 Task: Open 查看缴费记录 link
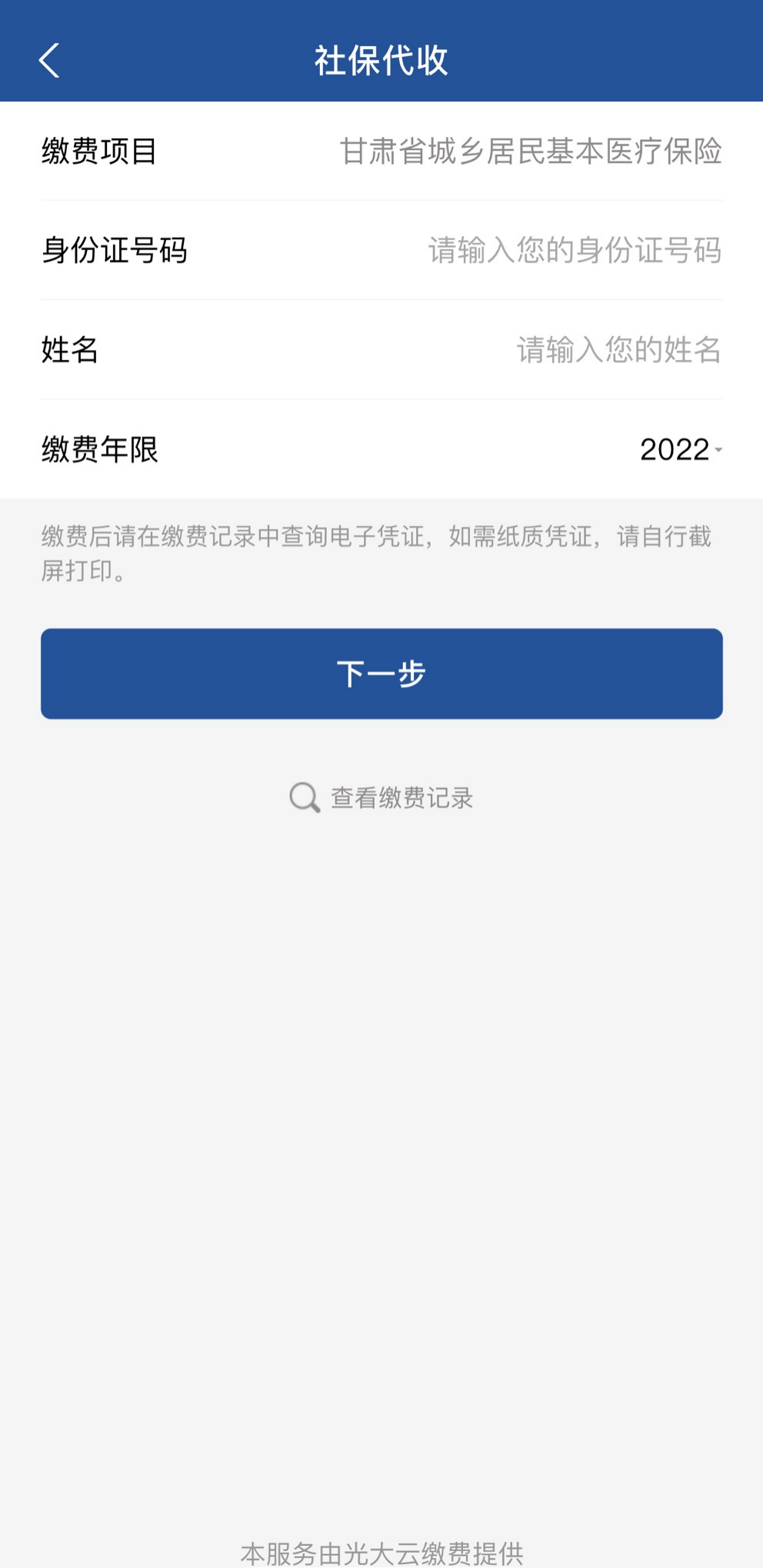(x=381, y=797)
